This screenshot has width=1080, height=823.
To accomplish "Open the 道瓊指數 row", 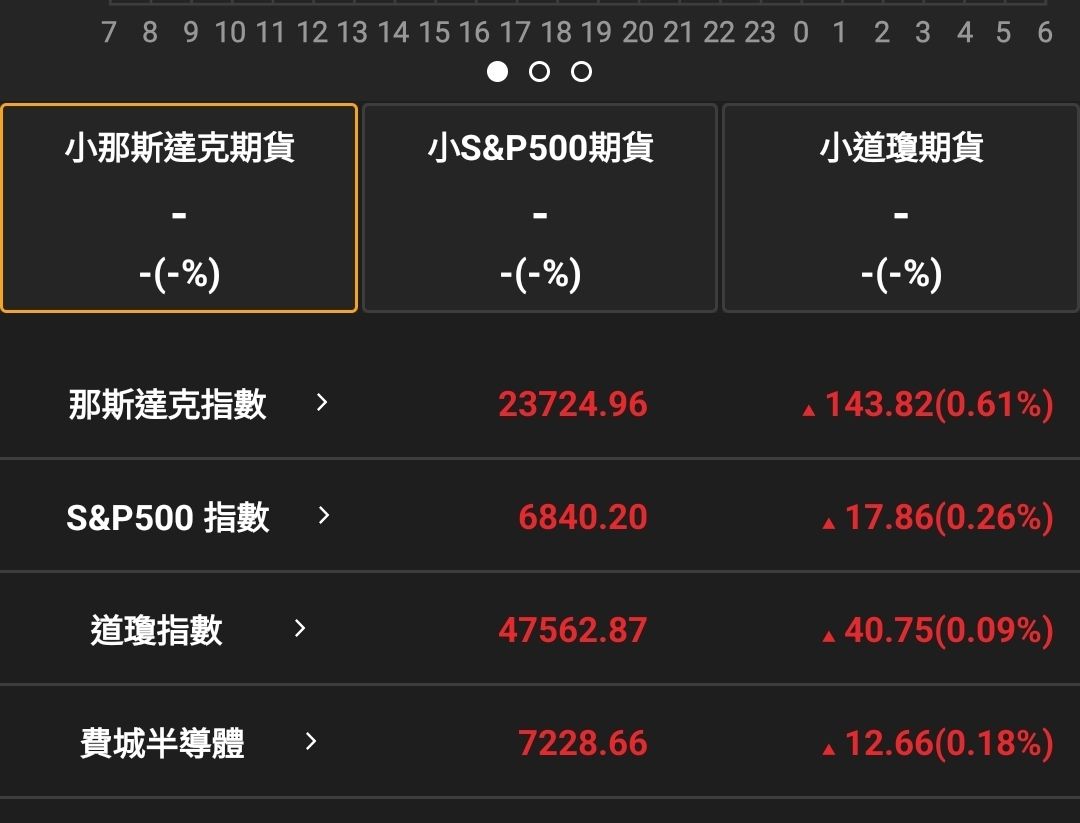I will pos(540,629).
